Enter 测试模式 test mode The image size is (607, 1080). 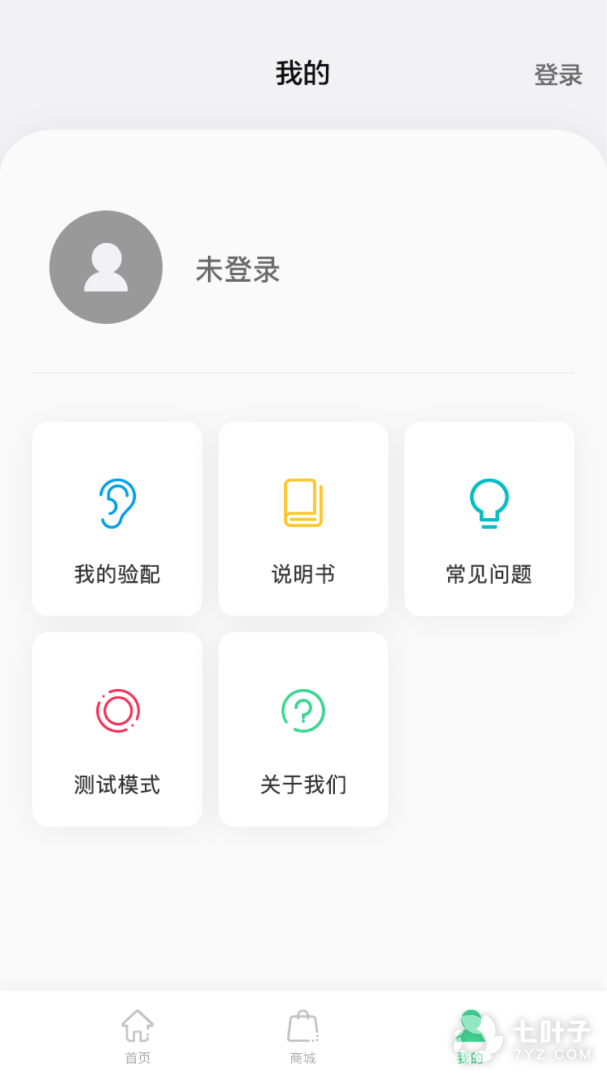(117, 729)
